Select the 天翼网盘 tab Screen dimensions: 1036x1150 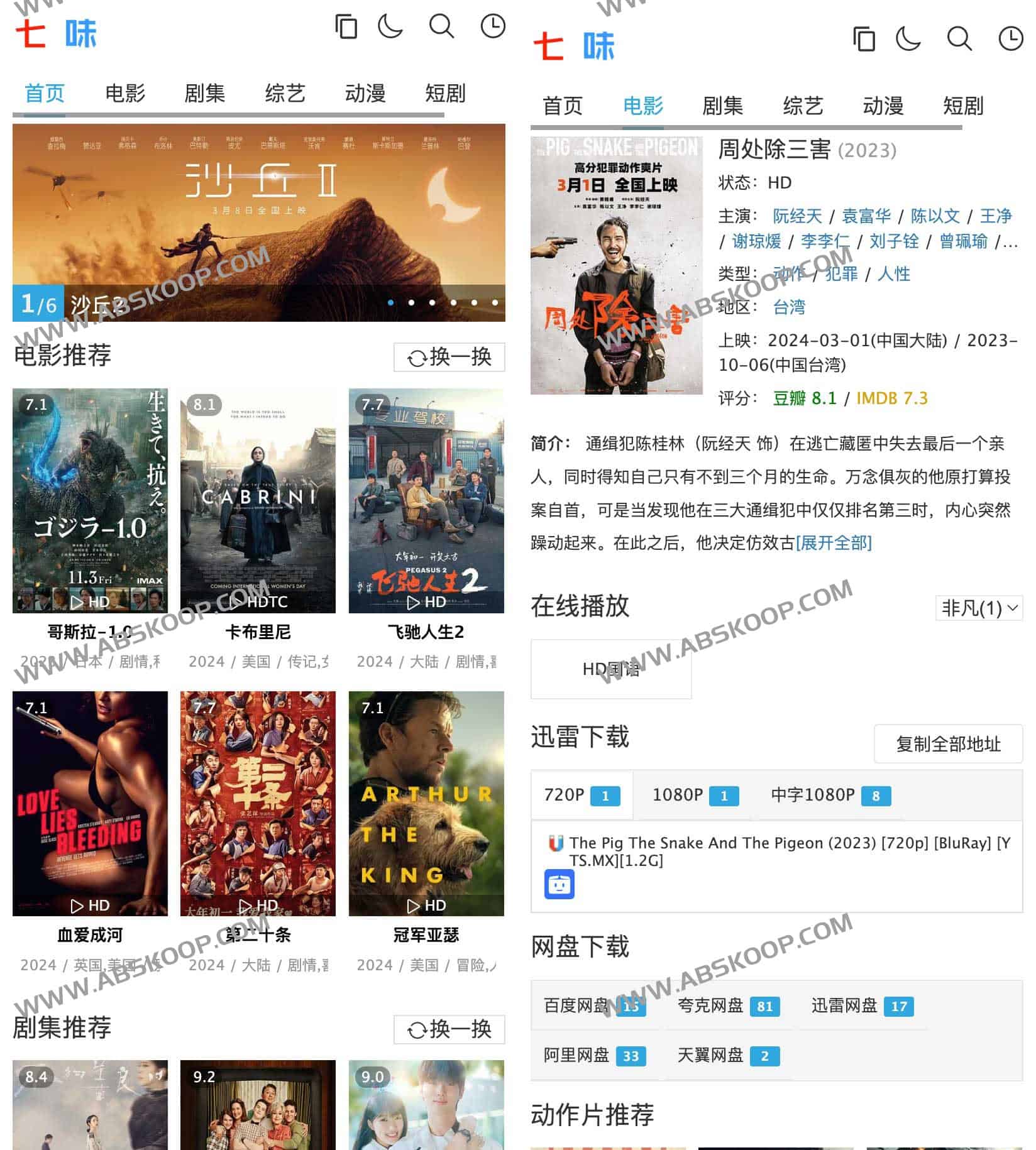click(728, 1056)
